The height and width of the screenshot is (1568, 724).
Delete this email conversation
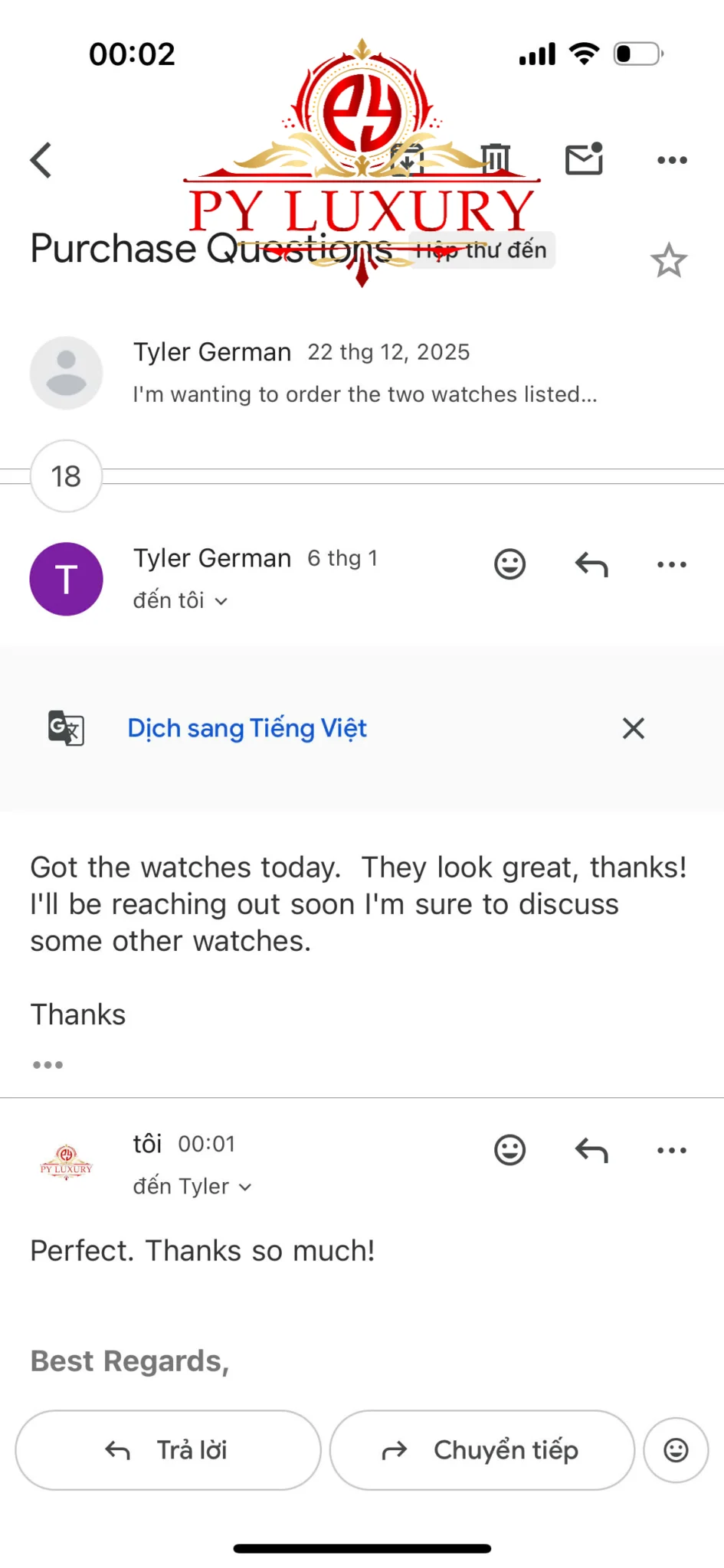click(x=496, y=158)
